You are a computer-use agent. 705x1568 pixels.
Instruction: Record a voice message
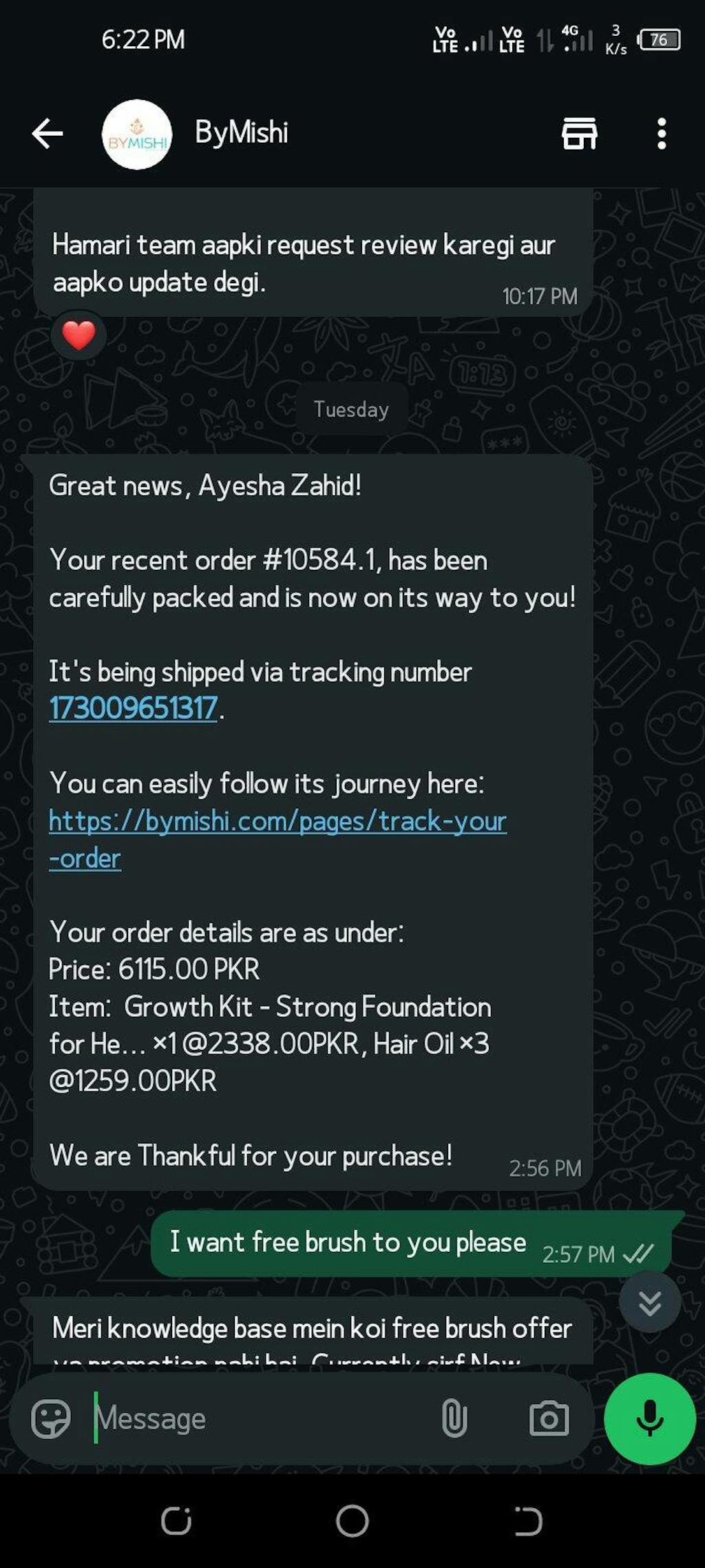[x=649, y=1419]
